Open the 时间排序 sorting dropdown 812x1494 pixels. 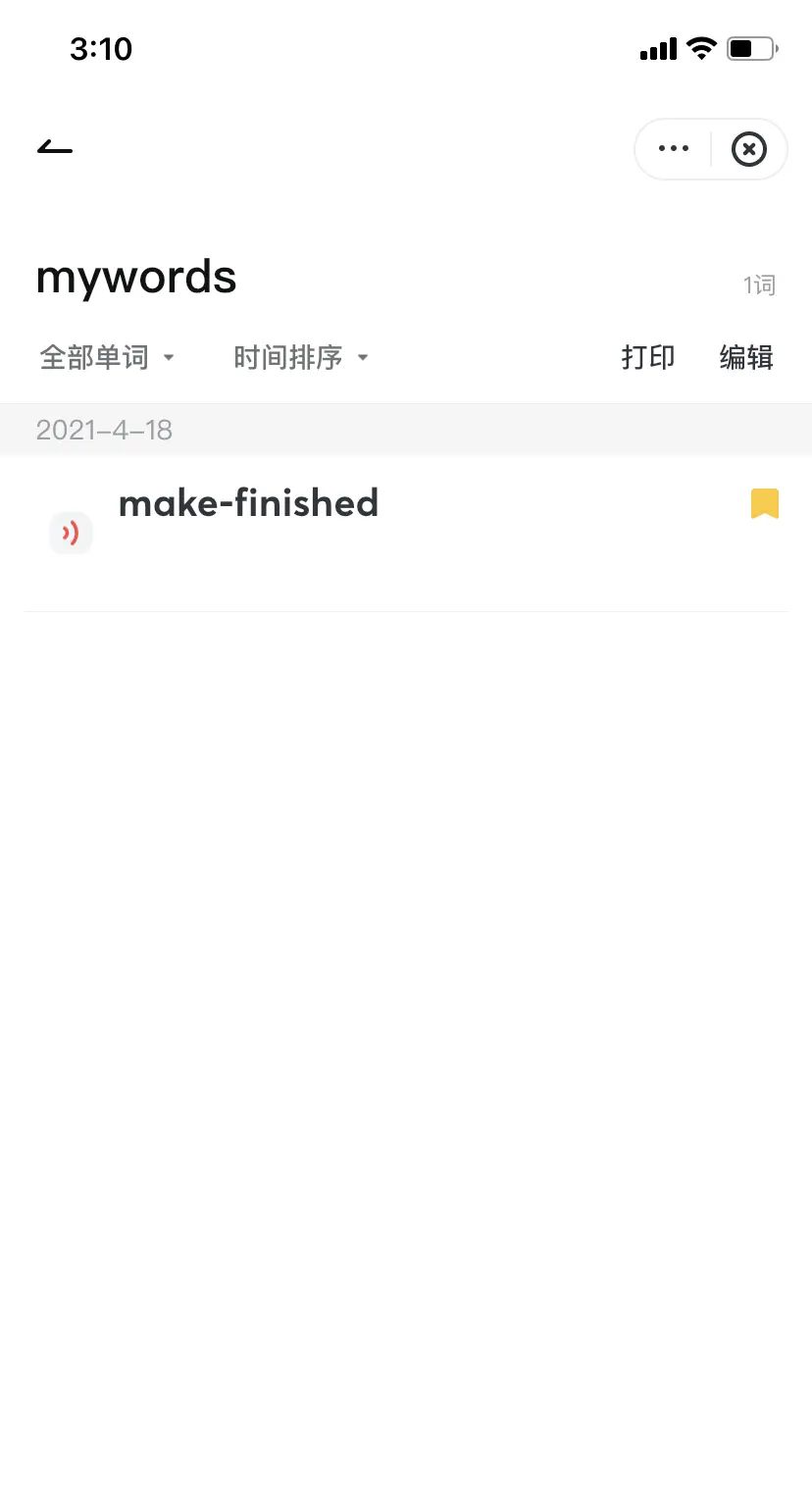pos(289,357)
